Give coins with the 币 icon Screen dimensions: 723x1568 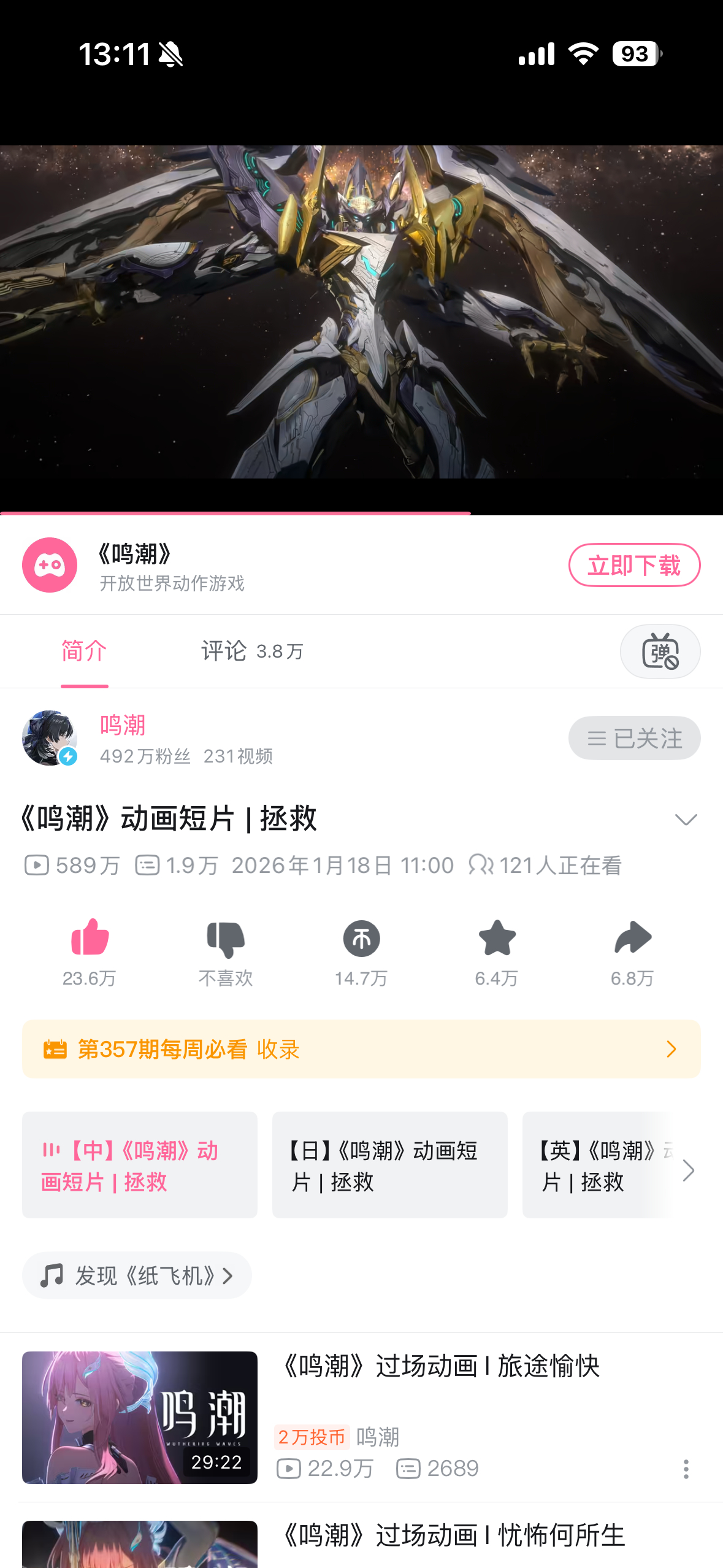[x=361, y=939]
